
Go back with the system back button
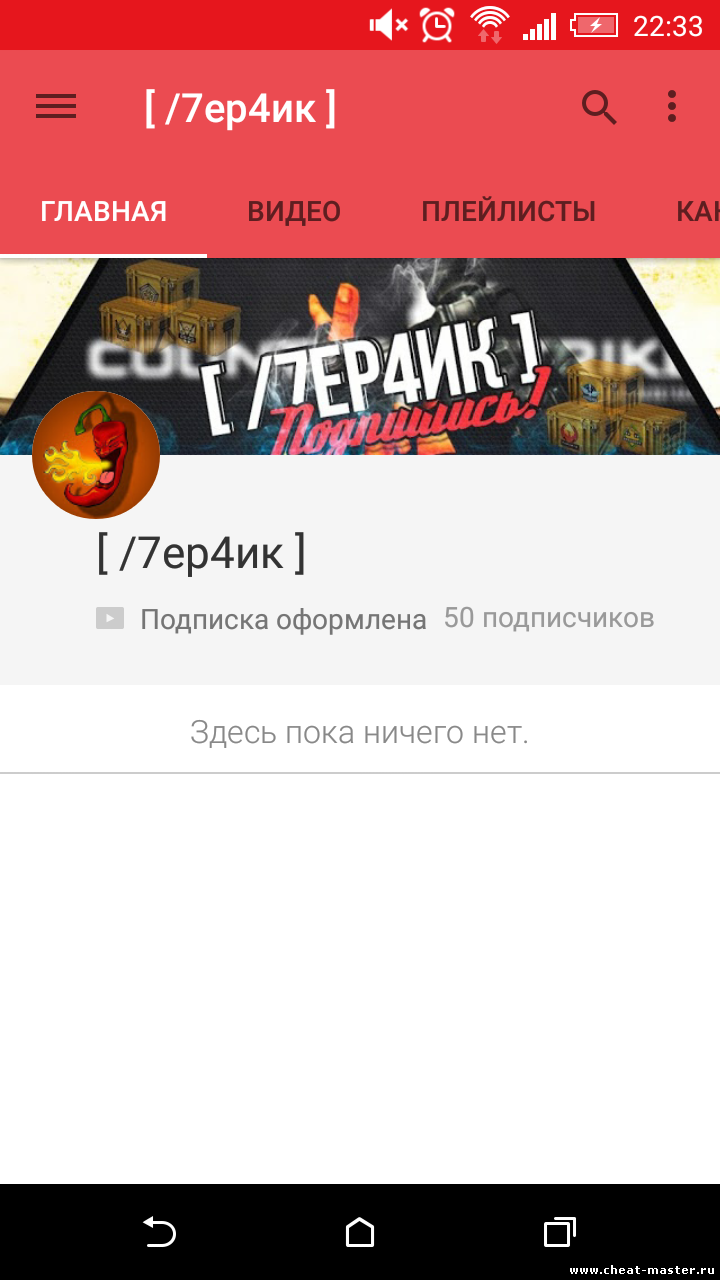pos(160,1232)
